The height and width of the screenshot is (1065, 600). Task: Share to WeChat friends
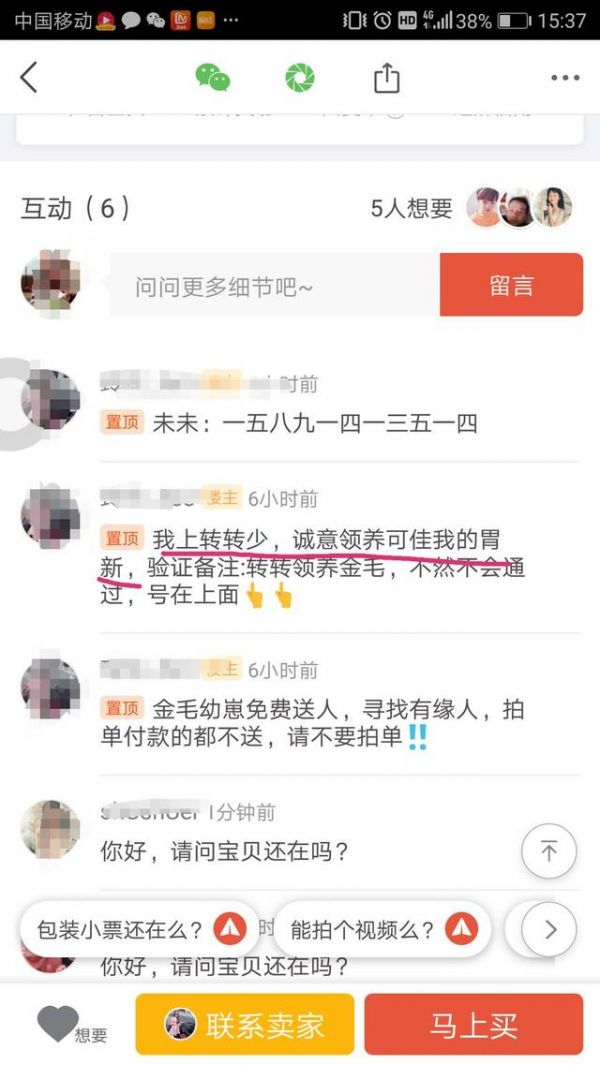pos(212,77)
